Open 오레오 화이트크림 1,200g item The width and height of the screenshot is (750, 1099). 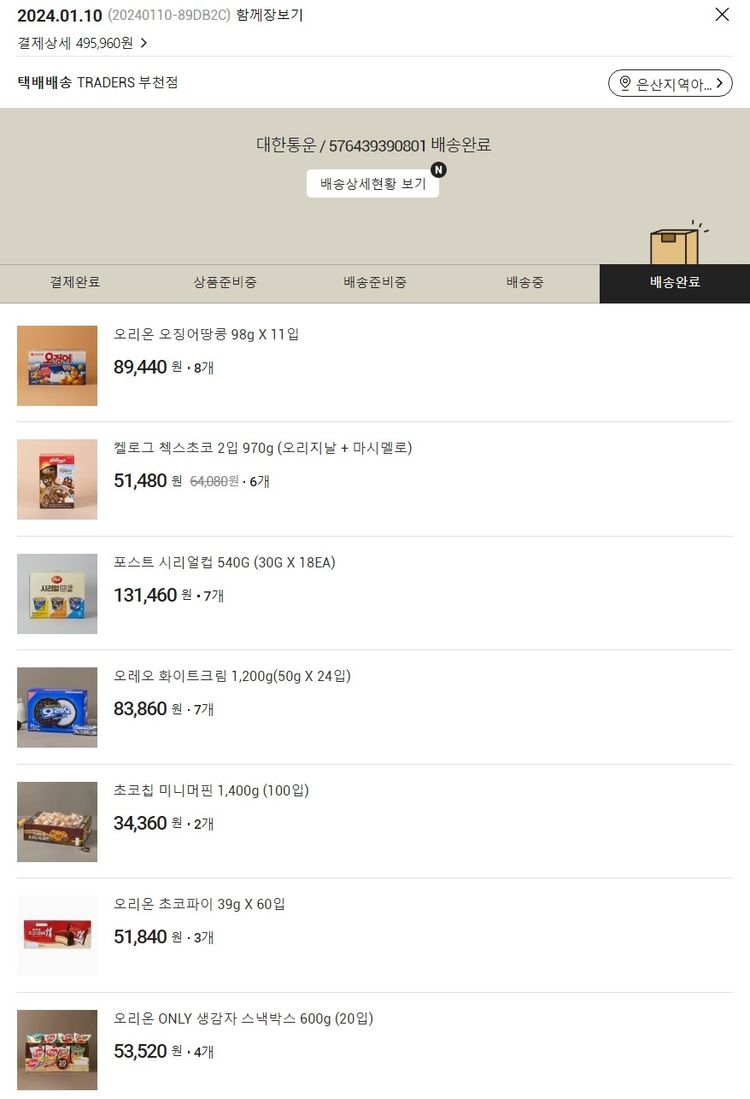coord(232,676)
